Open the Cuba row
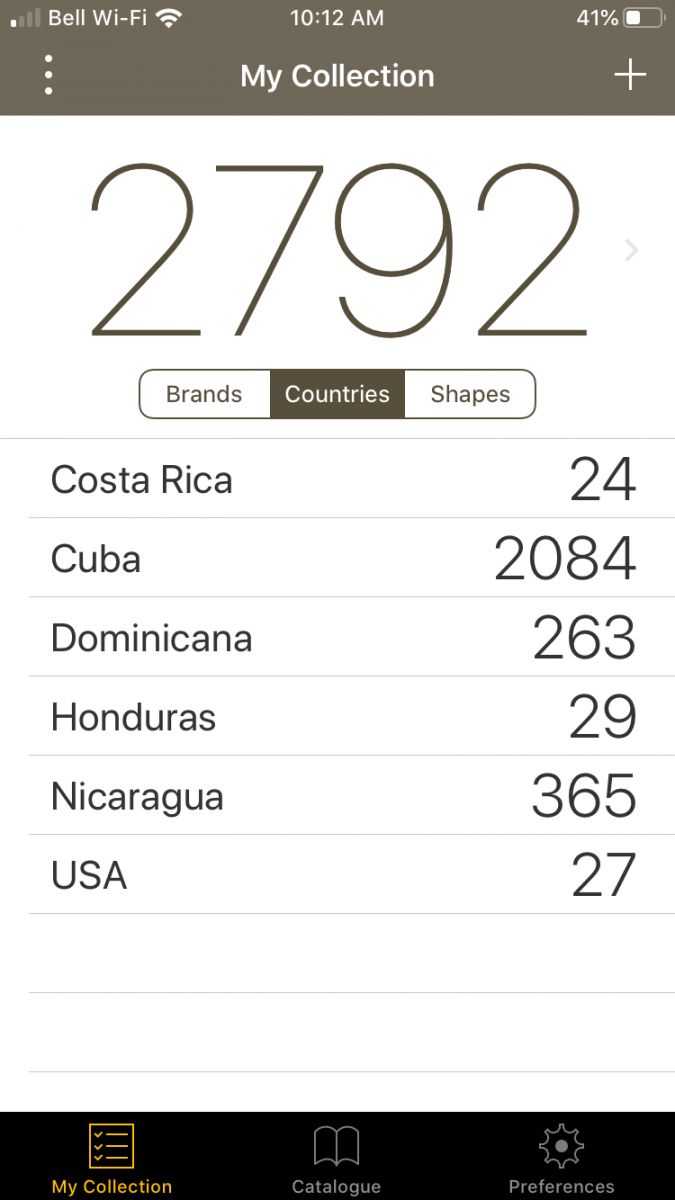Viewport: 675px width, 1200px height. click(x=352, y=558)
